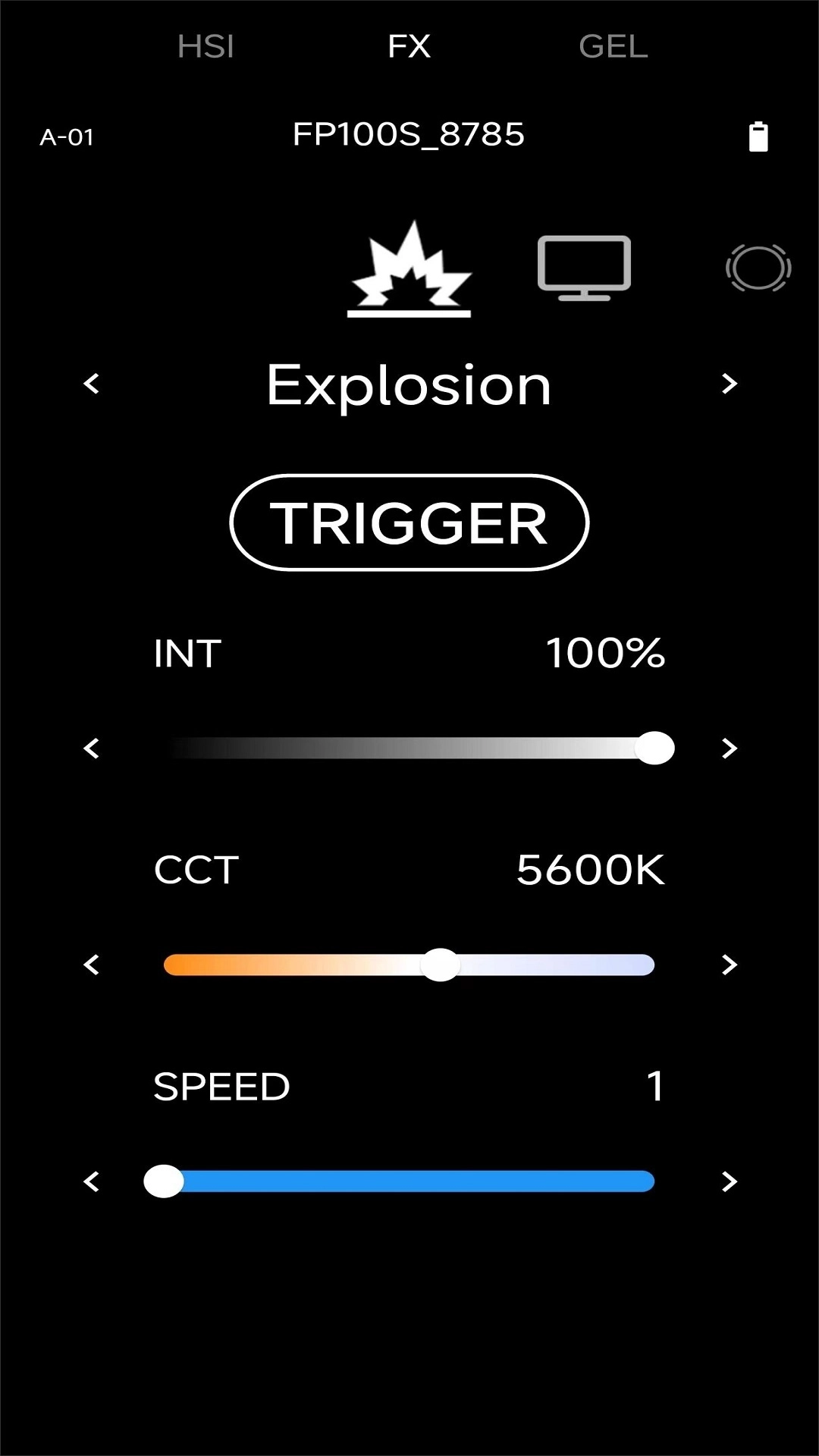Viewport: 819px width, 1456px height.
Task: Fire the TRIGGER button
Action: tap(409, 522)
